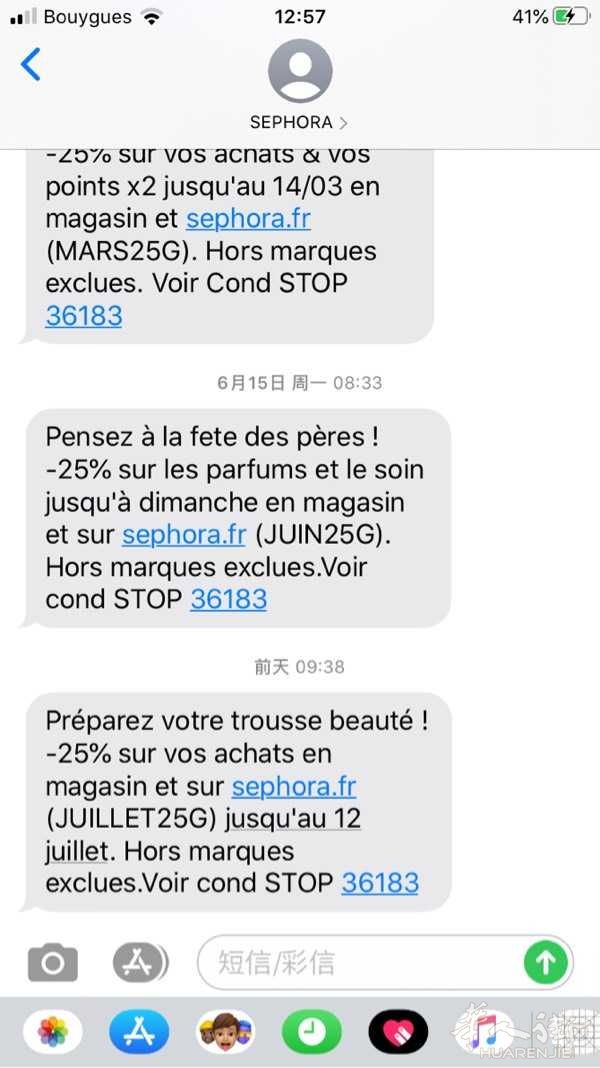Toggle the App Store apps drawer
This screenshot has width=600, height=1068.
pos(140,962)
